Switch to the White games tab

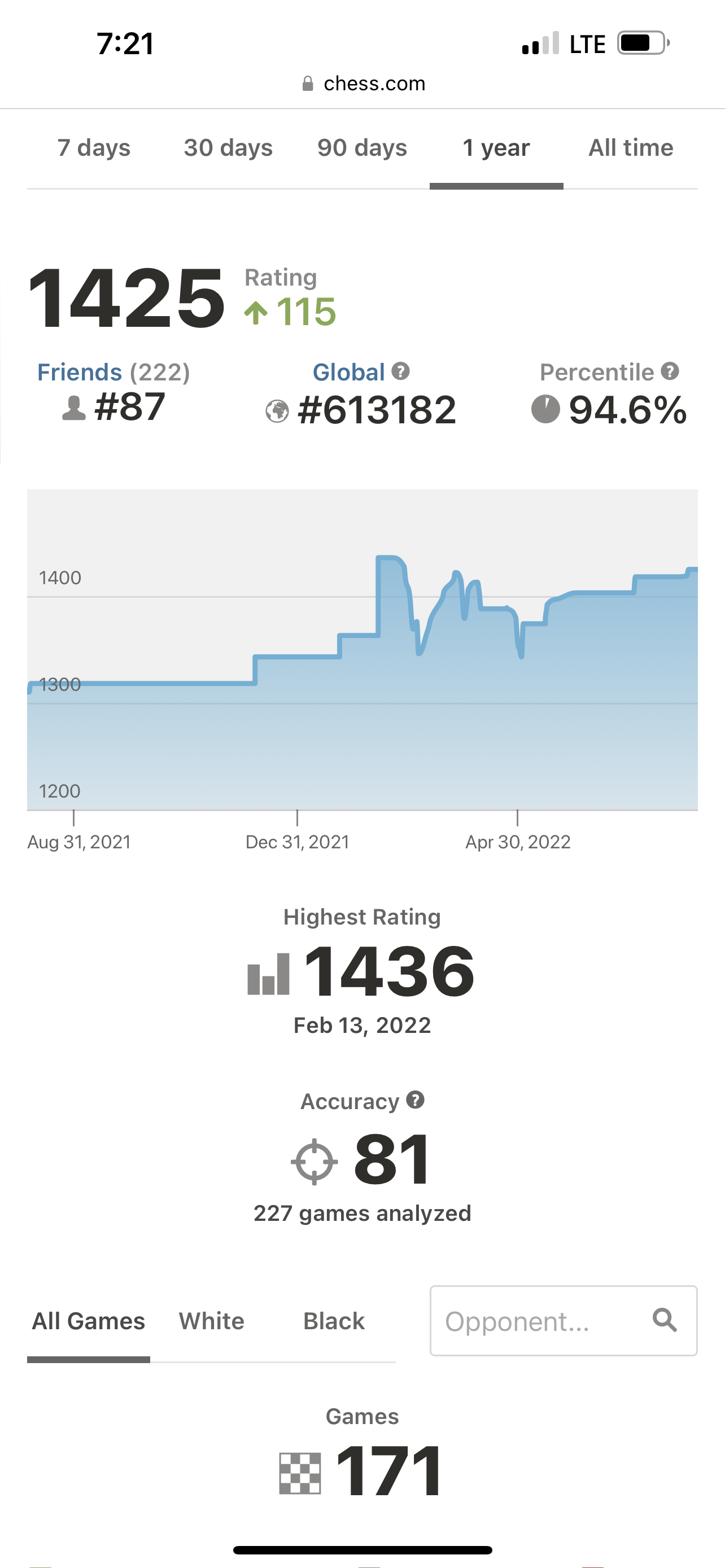pos(211,1321)
